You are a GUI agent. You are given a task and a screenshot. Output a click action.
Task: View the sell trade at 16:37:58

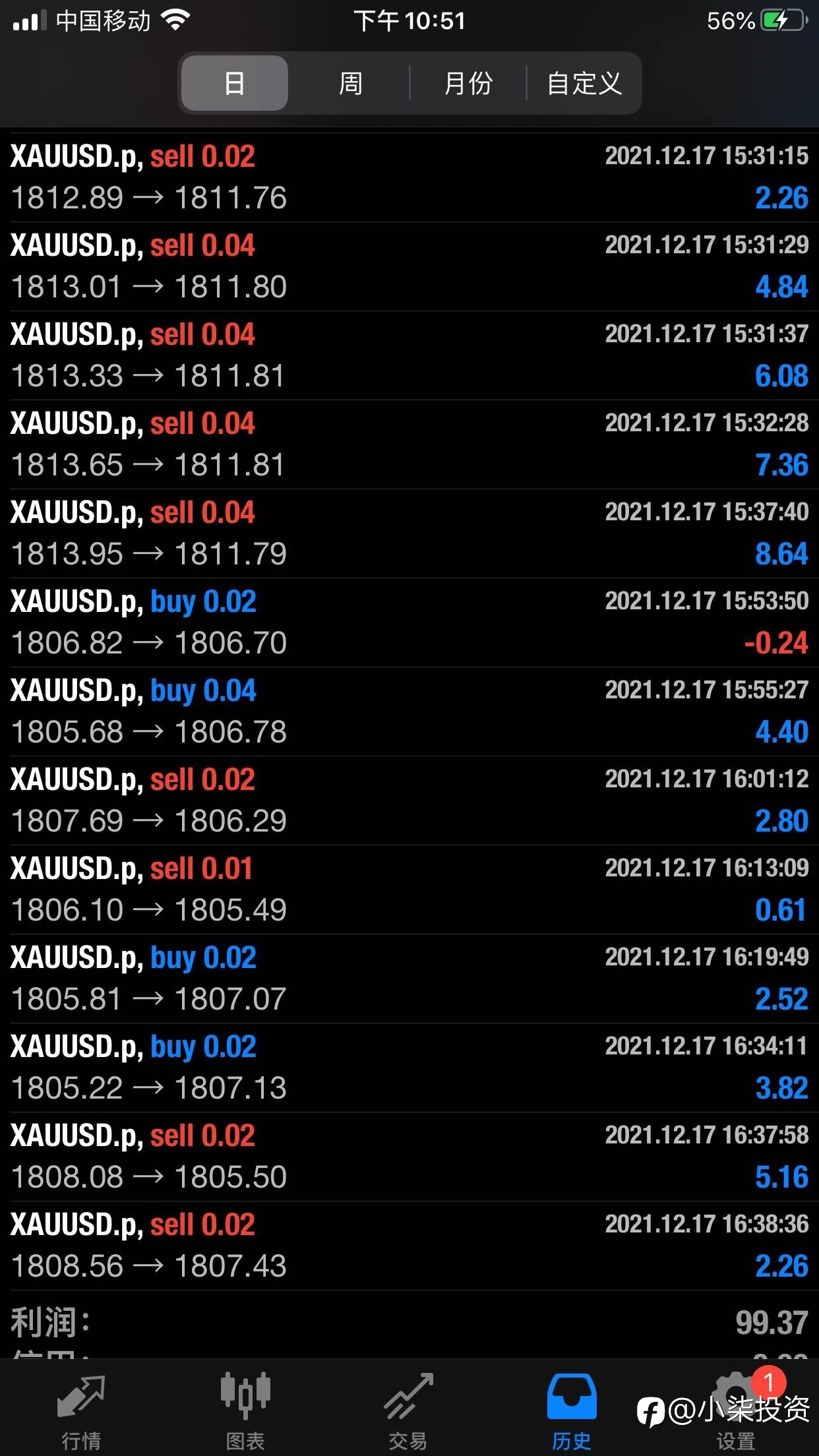coord(409,1157)
